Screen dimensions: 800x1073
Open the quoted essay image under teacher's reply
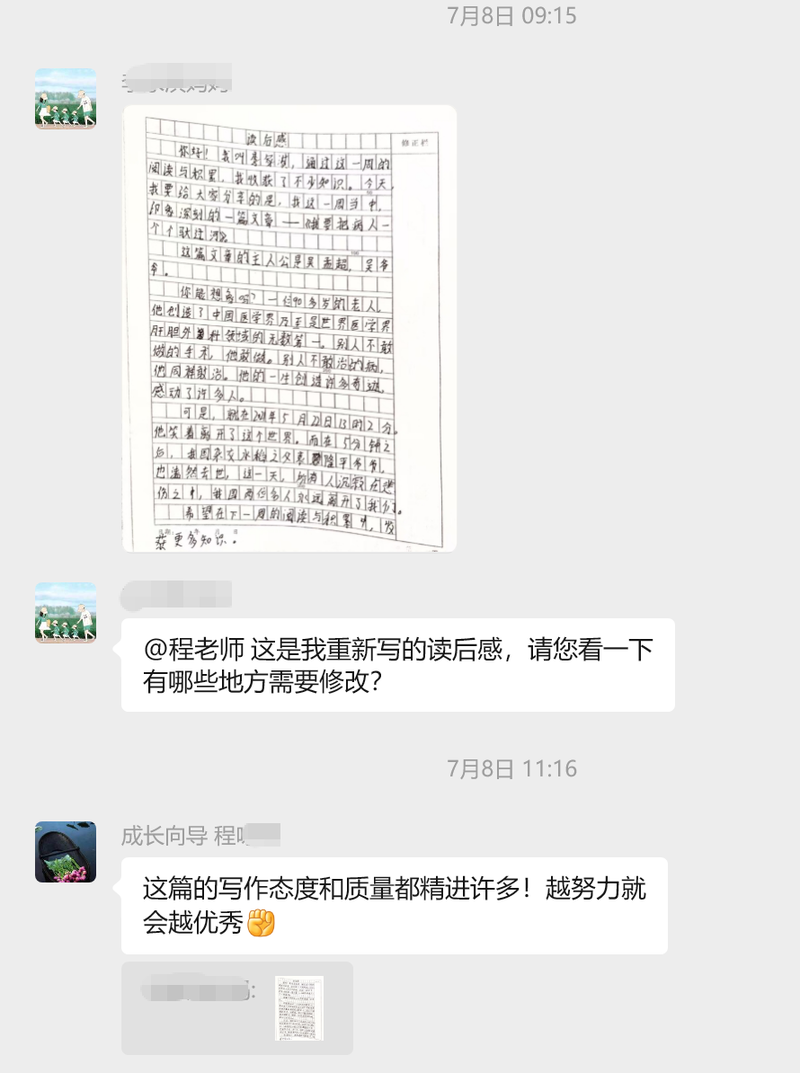coord(299,1008)
